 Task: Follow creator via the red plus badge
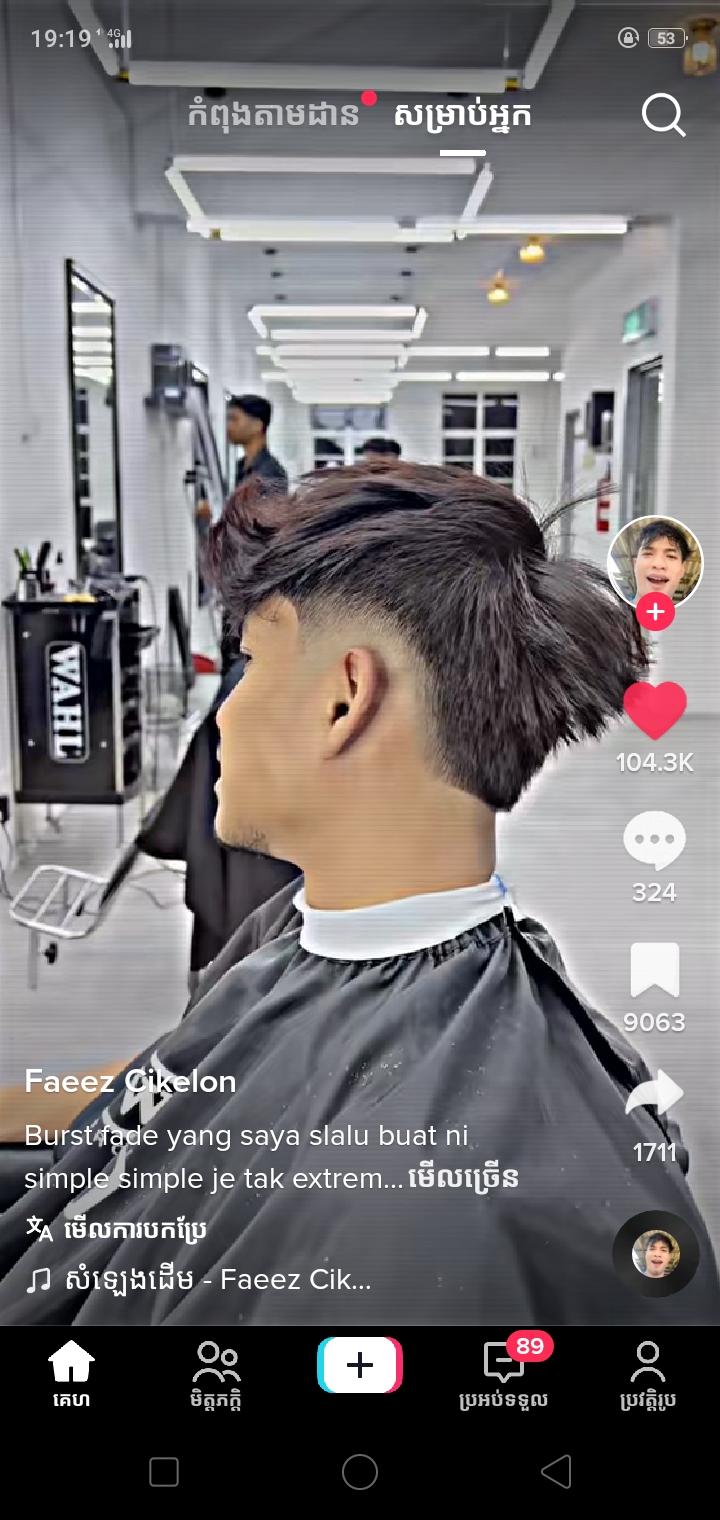click(655, 612)
